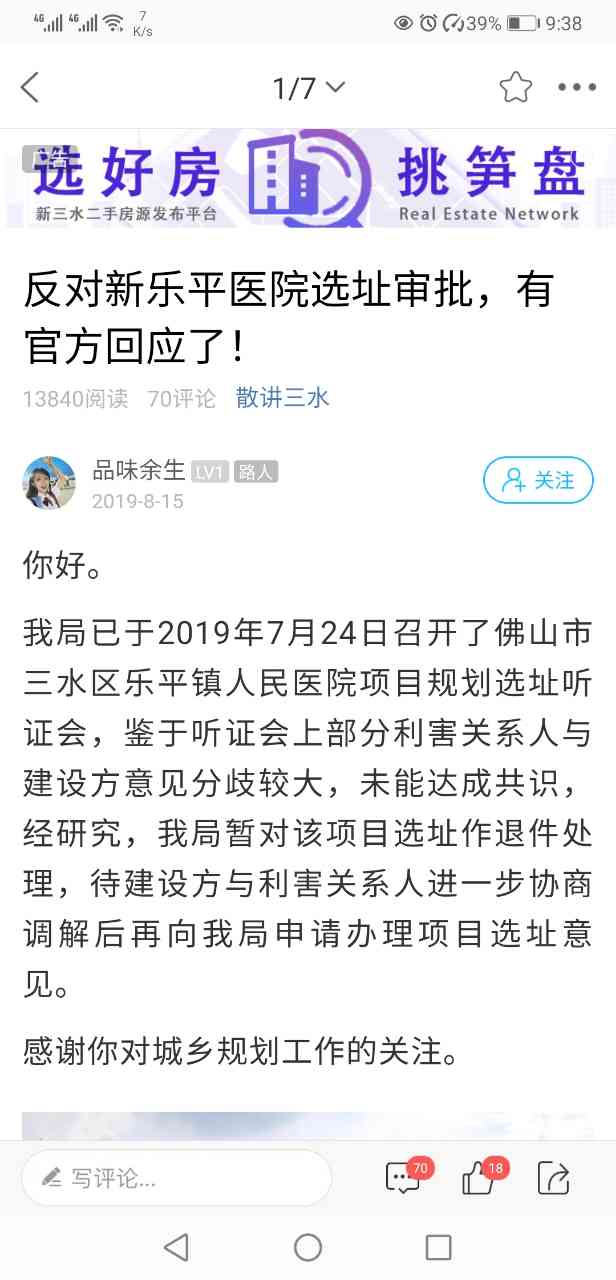Like the post with thumbs-up icon
Viewport: 616px width, 1280px height.
tap(480, 1177)
